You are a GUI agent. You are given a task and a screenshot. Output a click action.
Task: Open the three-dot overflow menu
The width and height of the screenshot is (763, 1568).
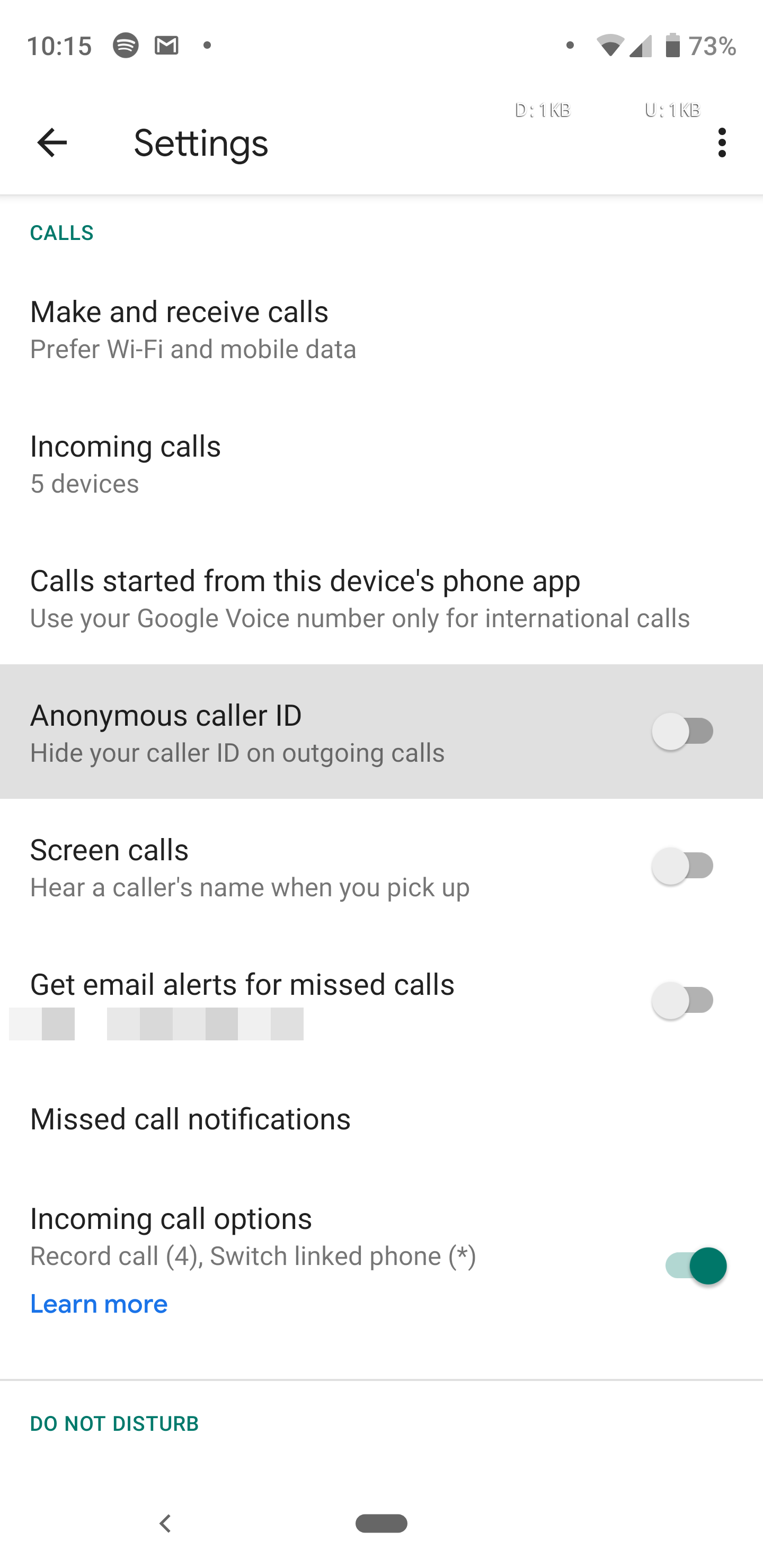click(x=722, y=143)
